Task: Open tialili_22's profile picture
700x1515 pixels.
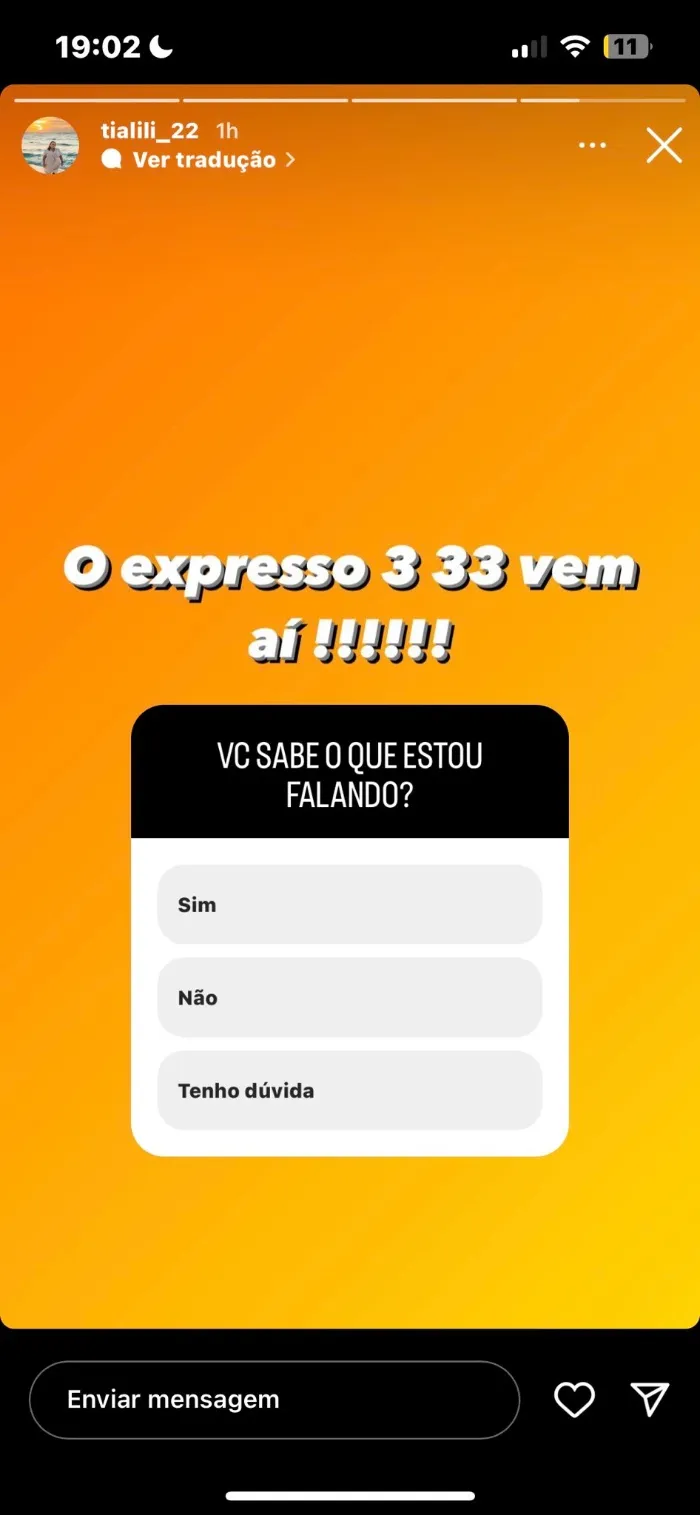Action: point(50,146)
